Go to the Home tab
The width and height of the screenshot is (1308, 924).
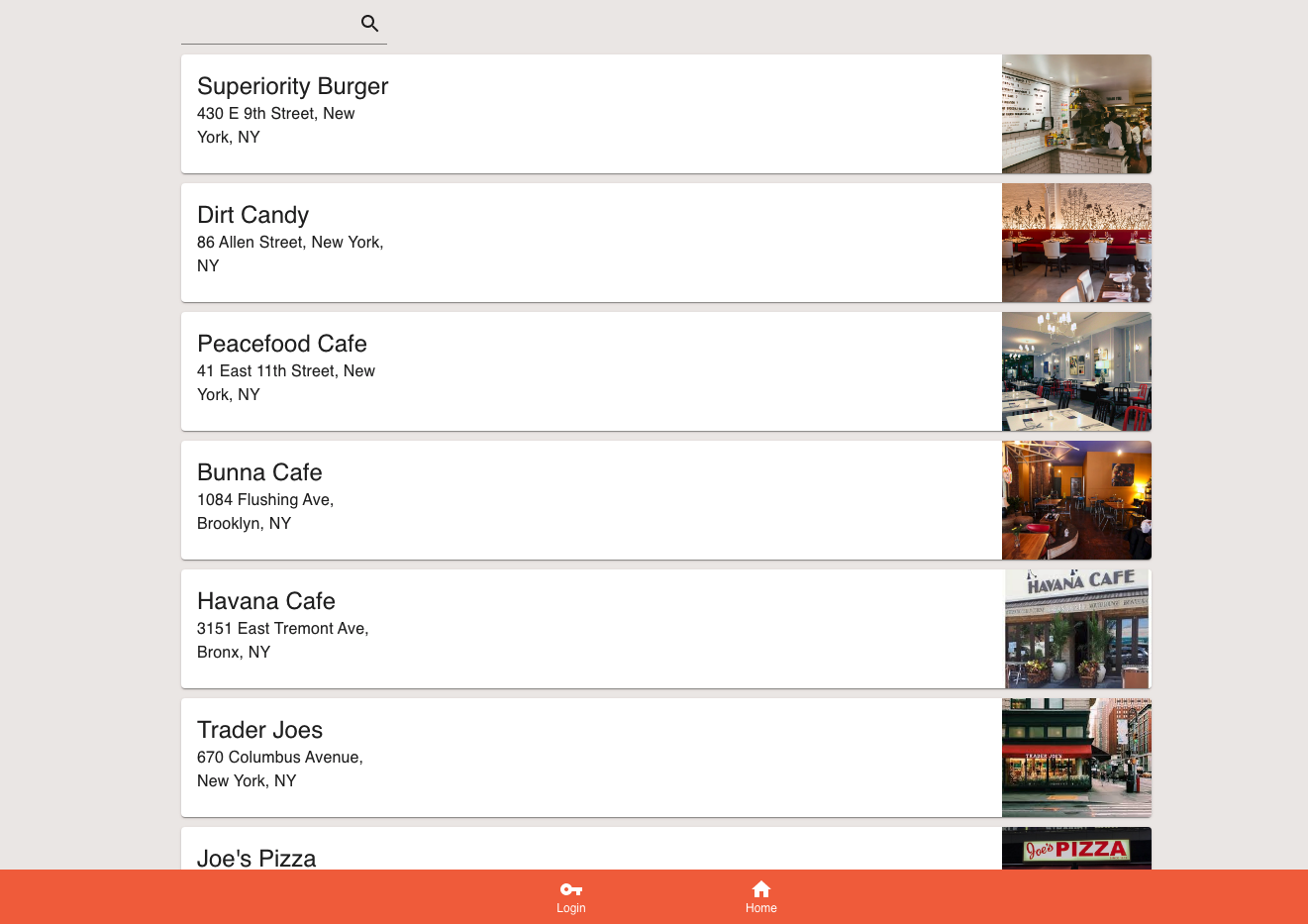tap(760, 896)
